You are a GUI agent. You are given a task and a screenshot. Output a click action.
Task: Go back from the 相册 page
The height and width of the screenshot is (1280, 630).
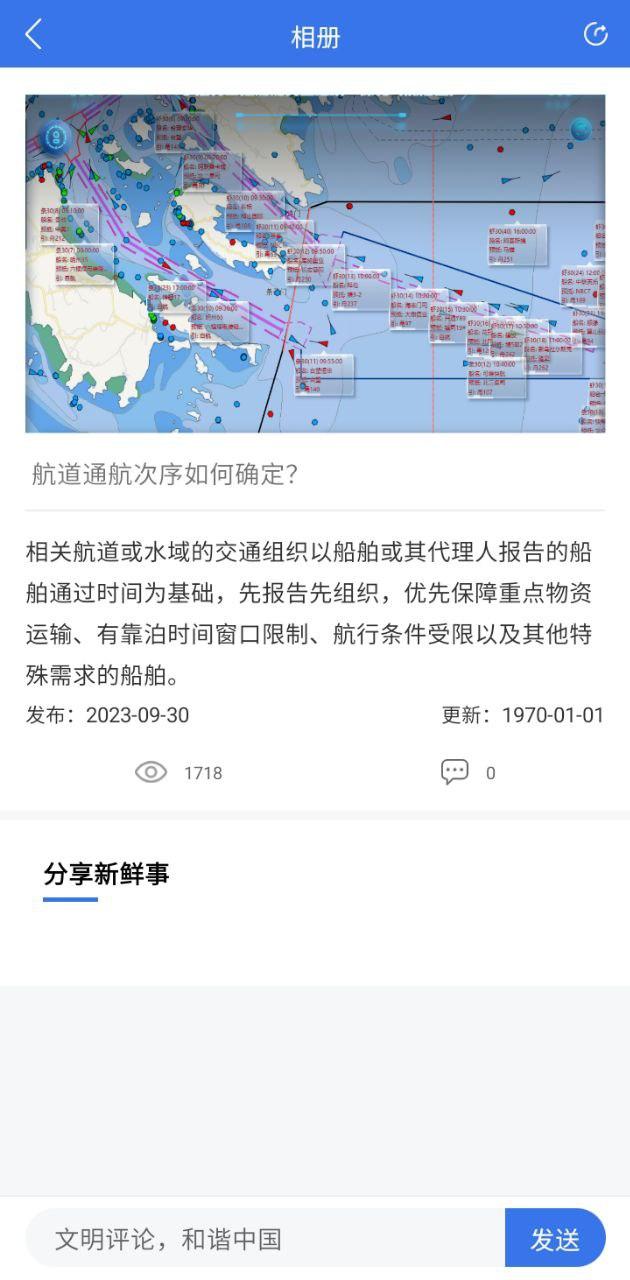coord(34,35)
